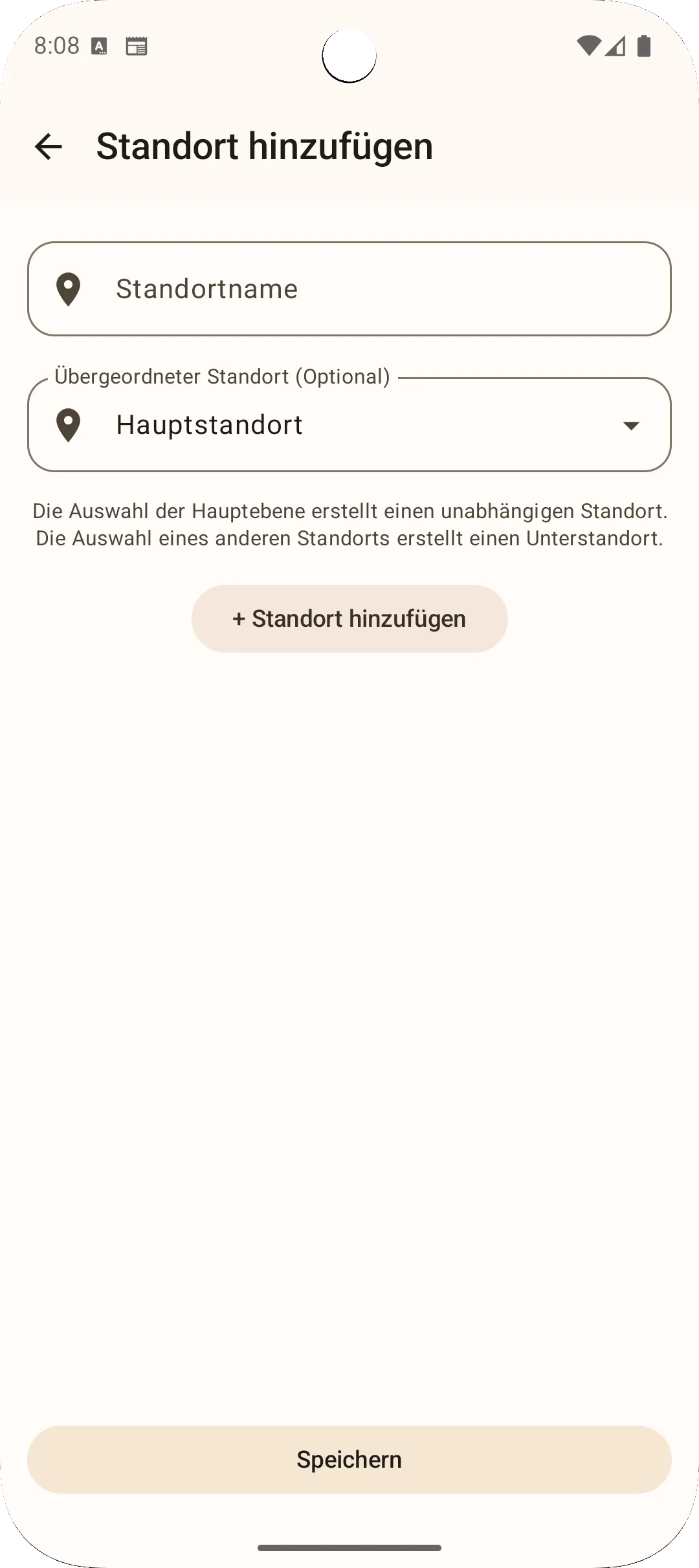Select Hauptstandort as parent location

pos(209,424)
